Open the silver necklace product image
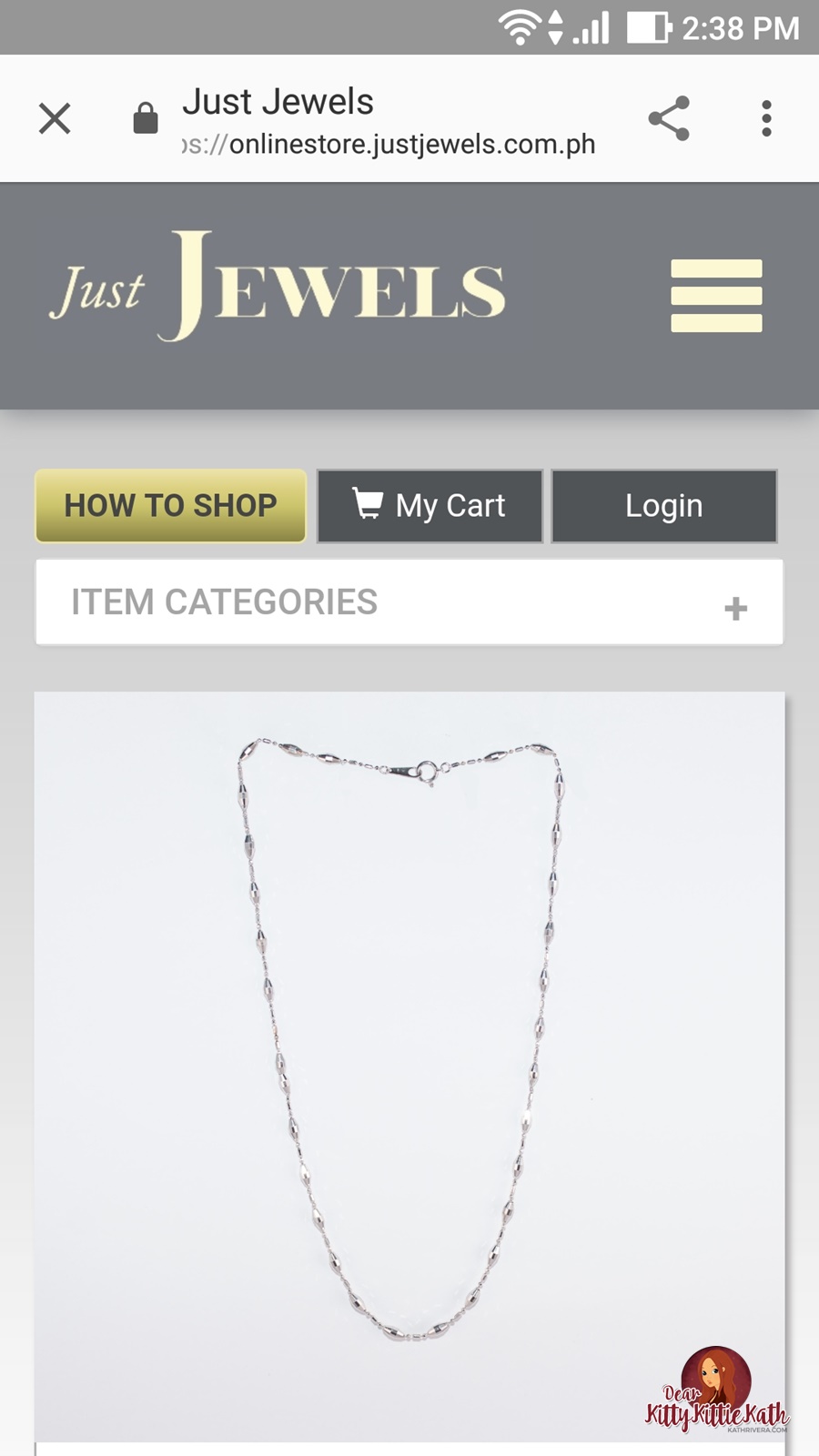 pos(409,1067)
